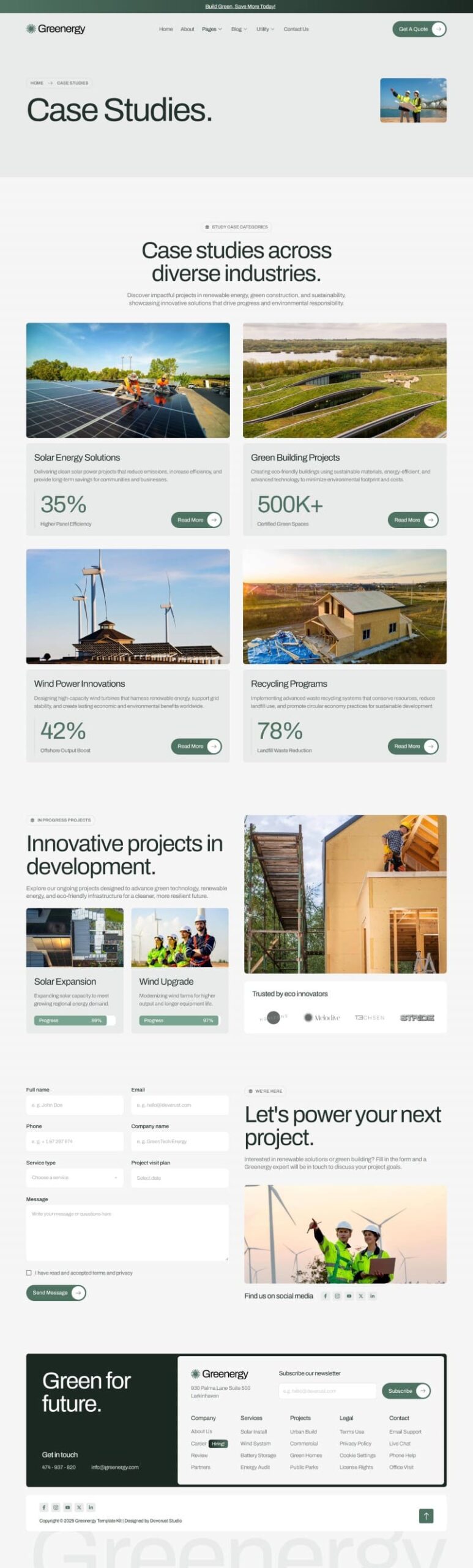
Task: Read more about Solar Energy Solutions
Action: click(196, 519)
